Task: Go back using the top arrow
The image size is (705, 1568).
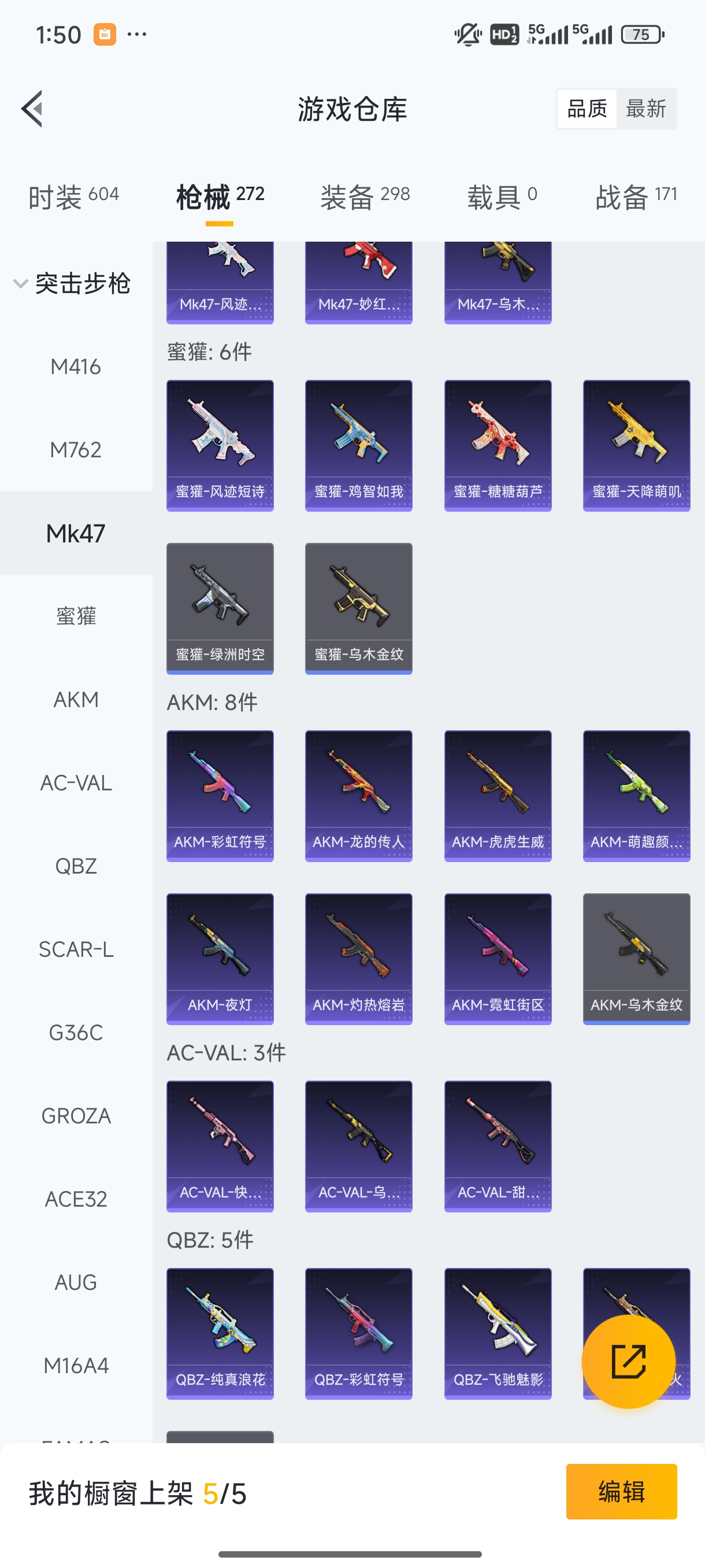Action: (x=32, y=109)
